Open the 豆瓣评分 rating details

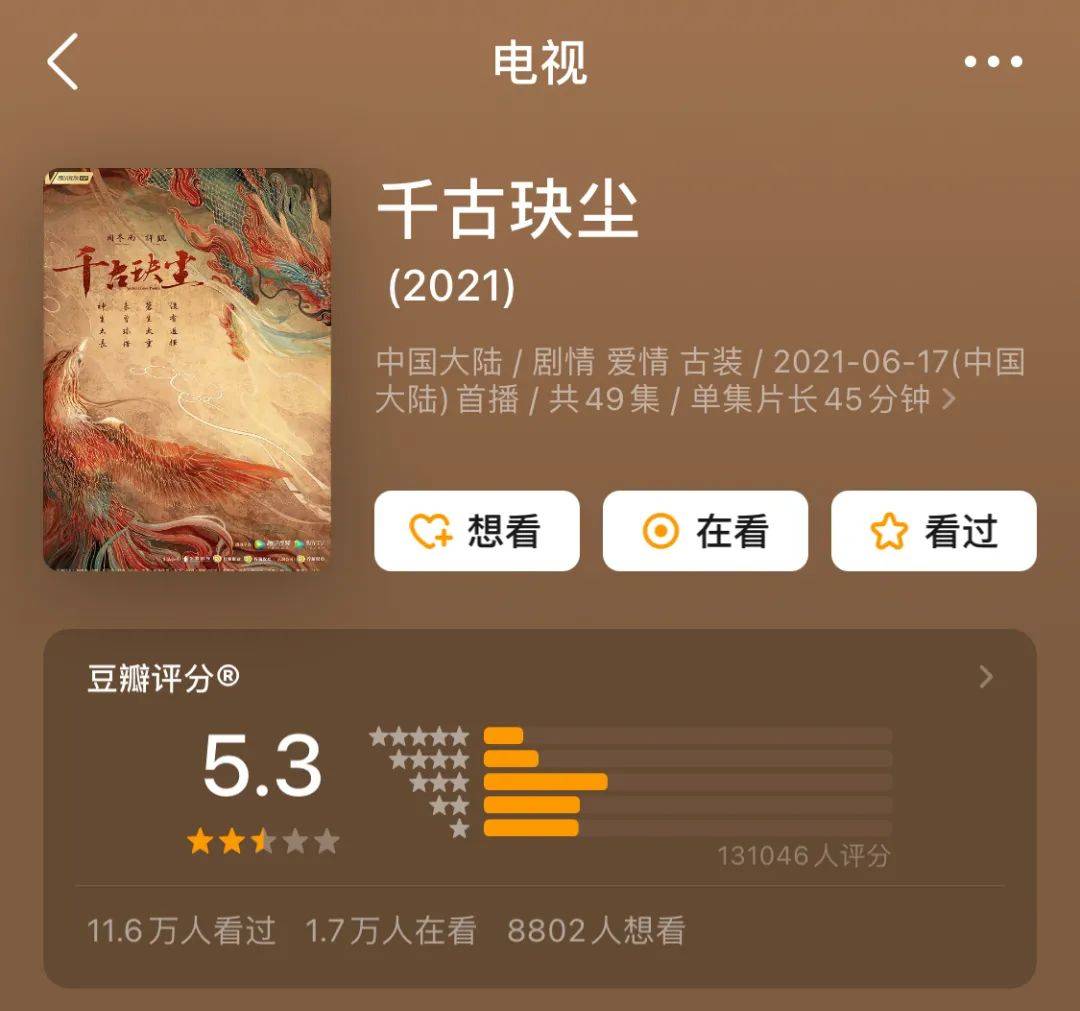[x=985, y=678]
